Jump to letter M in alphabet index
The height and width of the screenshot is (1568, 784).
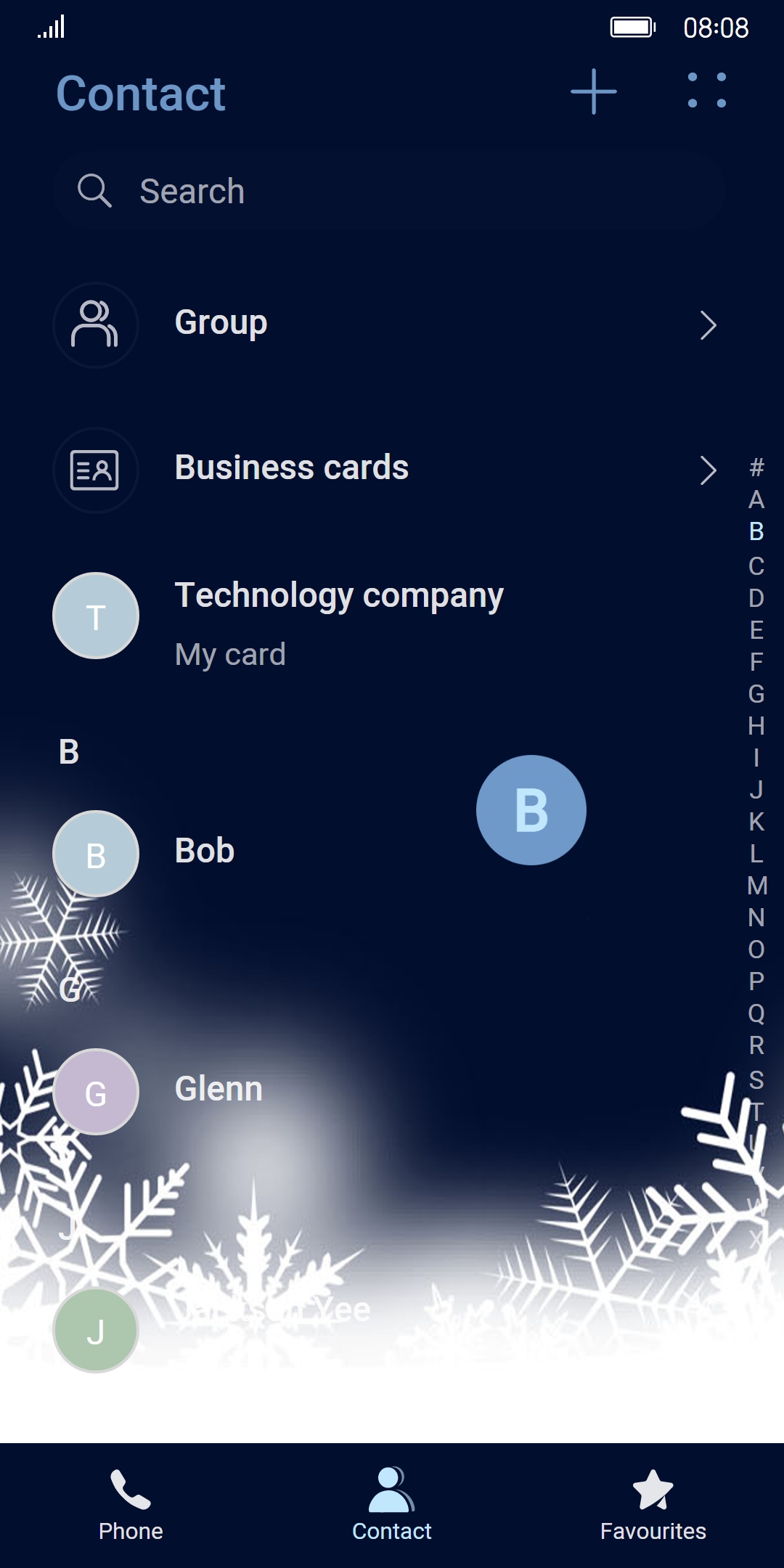coord(756,886)
